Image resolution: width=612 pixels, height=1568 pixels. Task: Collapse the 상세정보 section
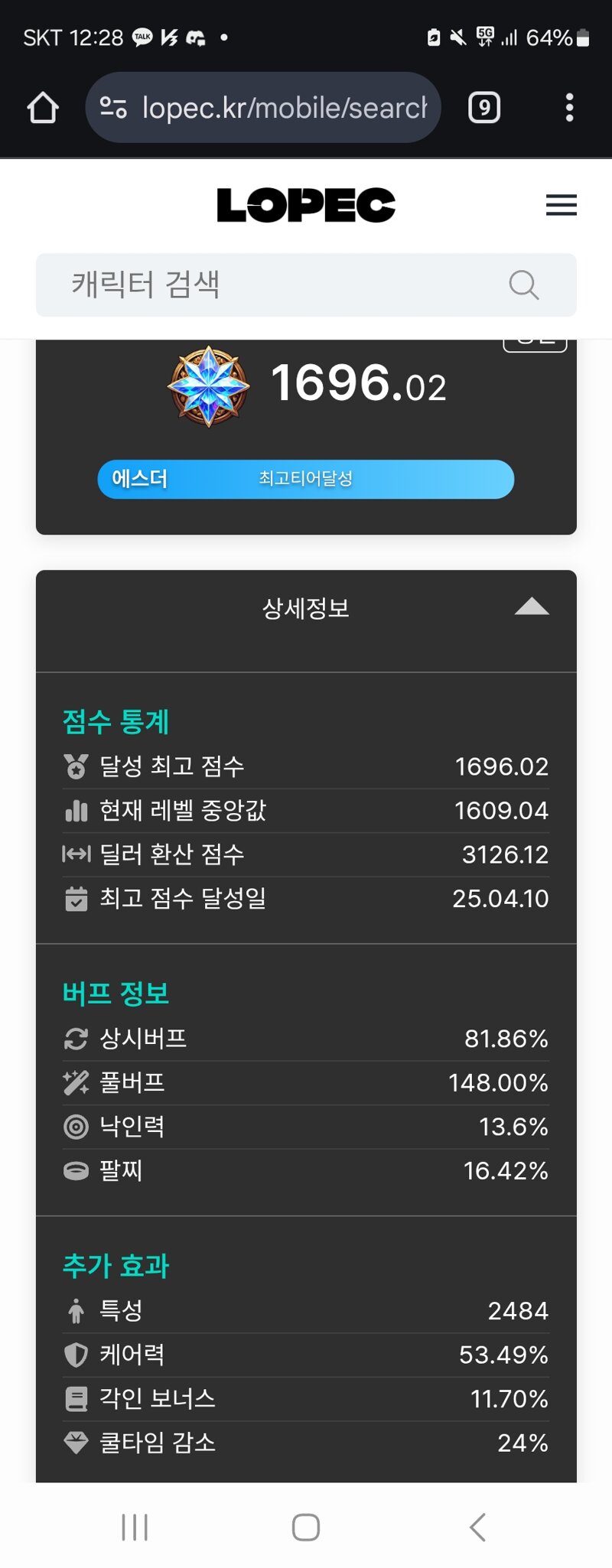tap(532, 608)
